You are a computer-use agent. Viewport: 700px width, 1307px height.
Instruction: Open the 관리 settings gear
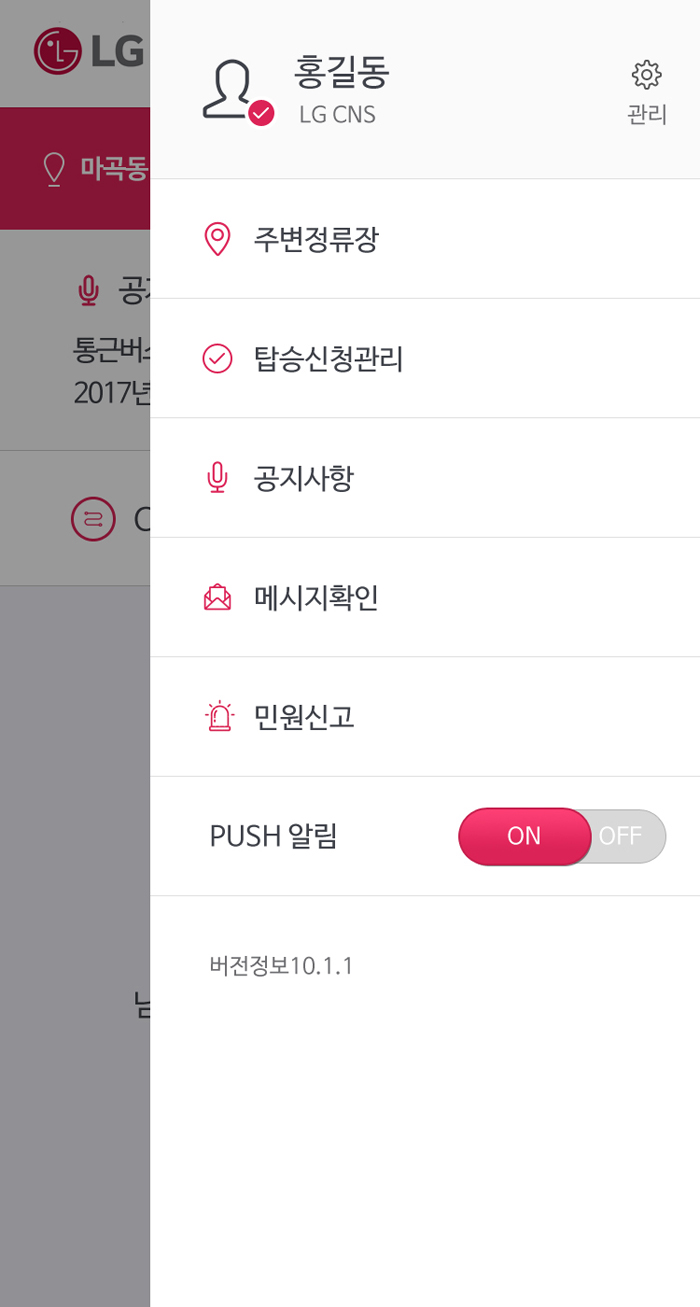646,91
